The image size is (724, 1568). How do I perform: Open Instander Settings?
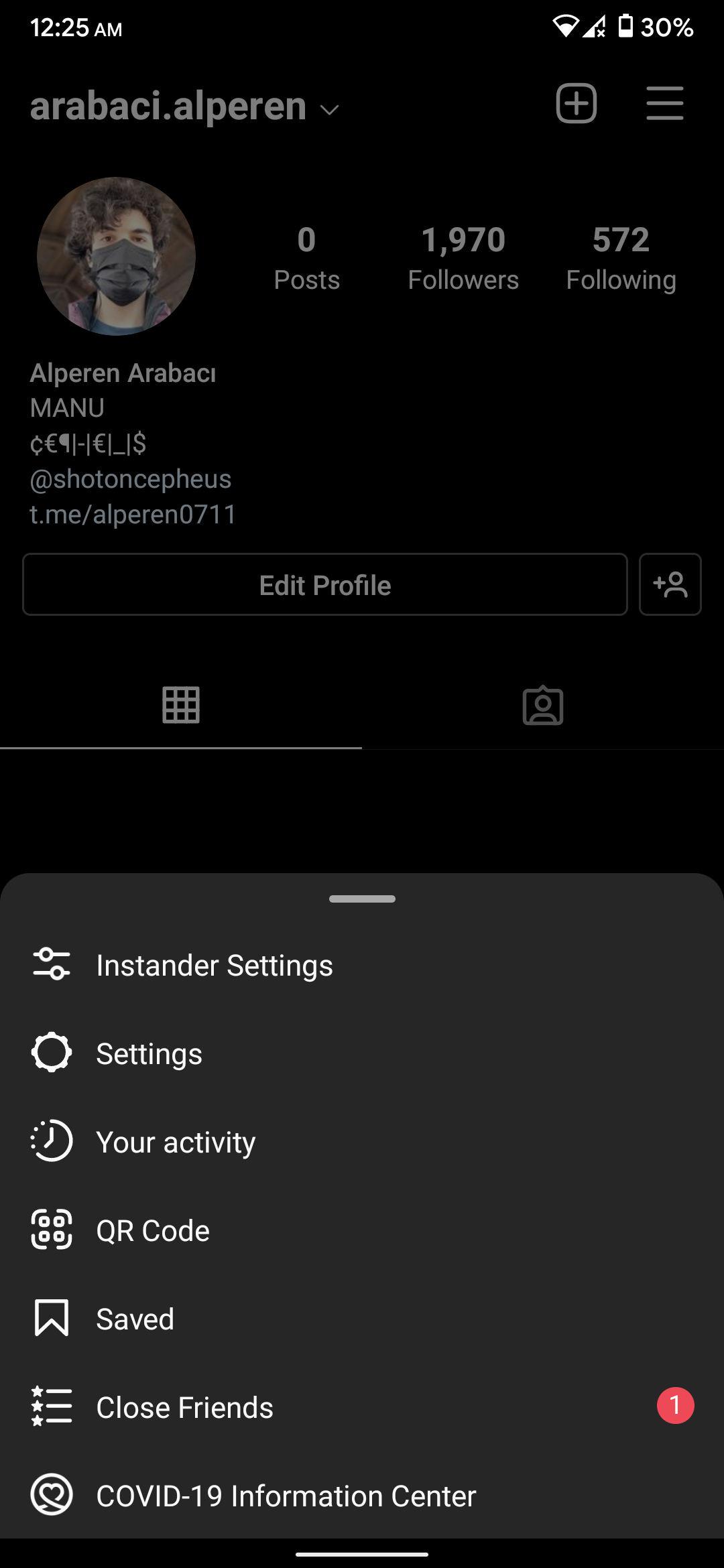click(215, 966)
